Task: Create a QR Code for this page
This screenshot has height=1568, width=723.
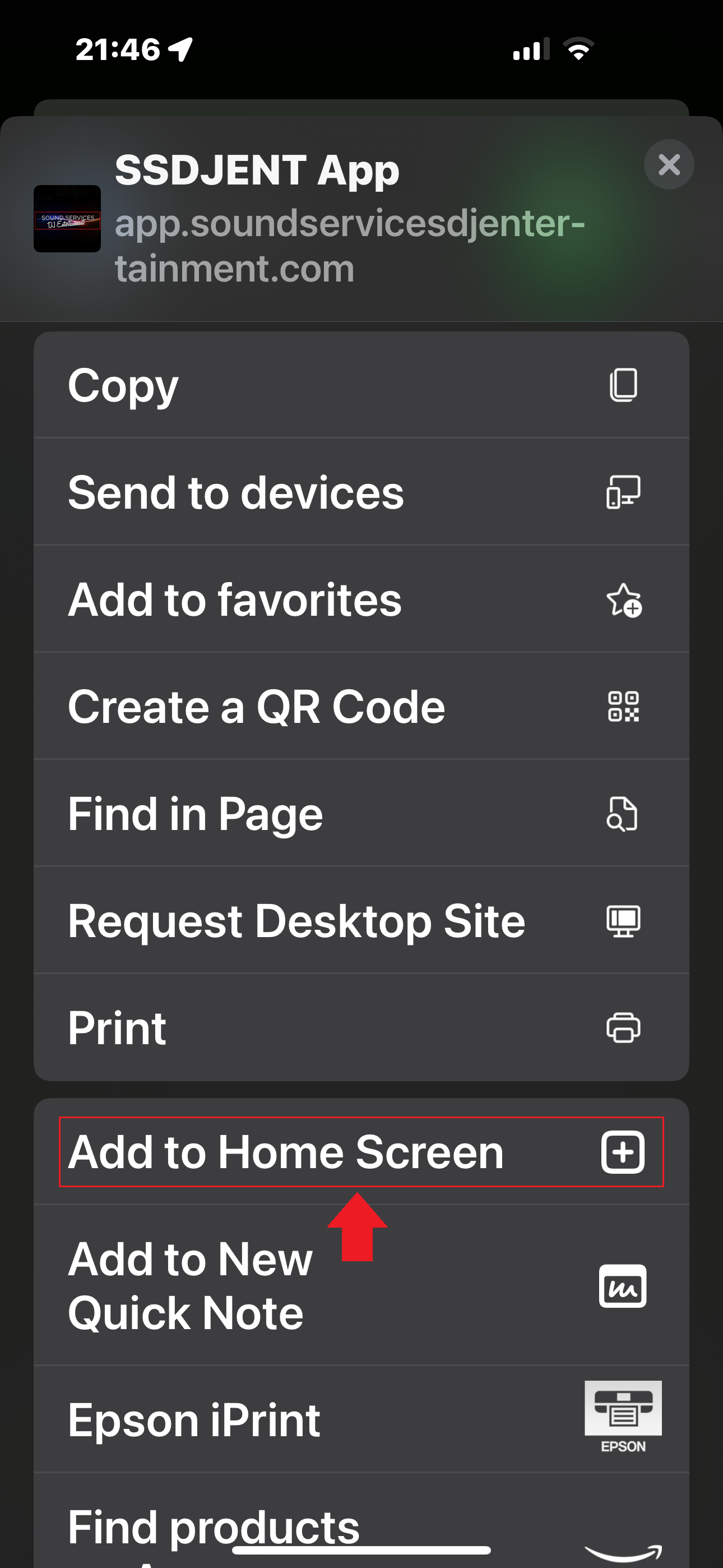Action: click(361, 706)
